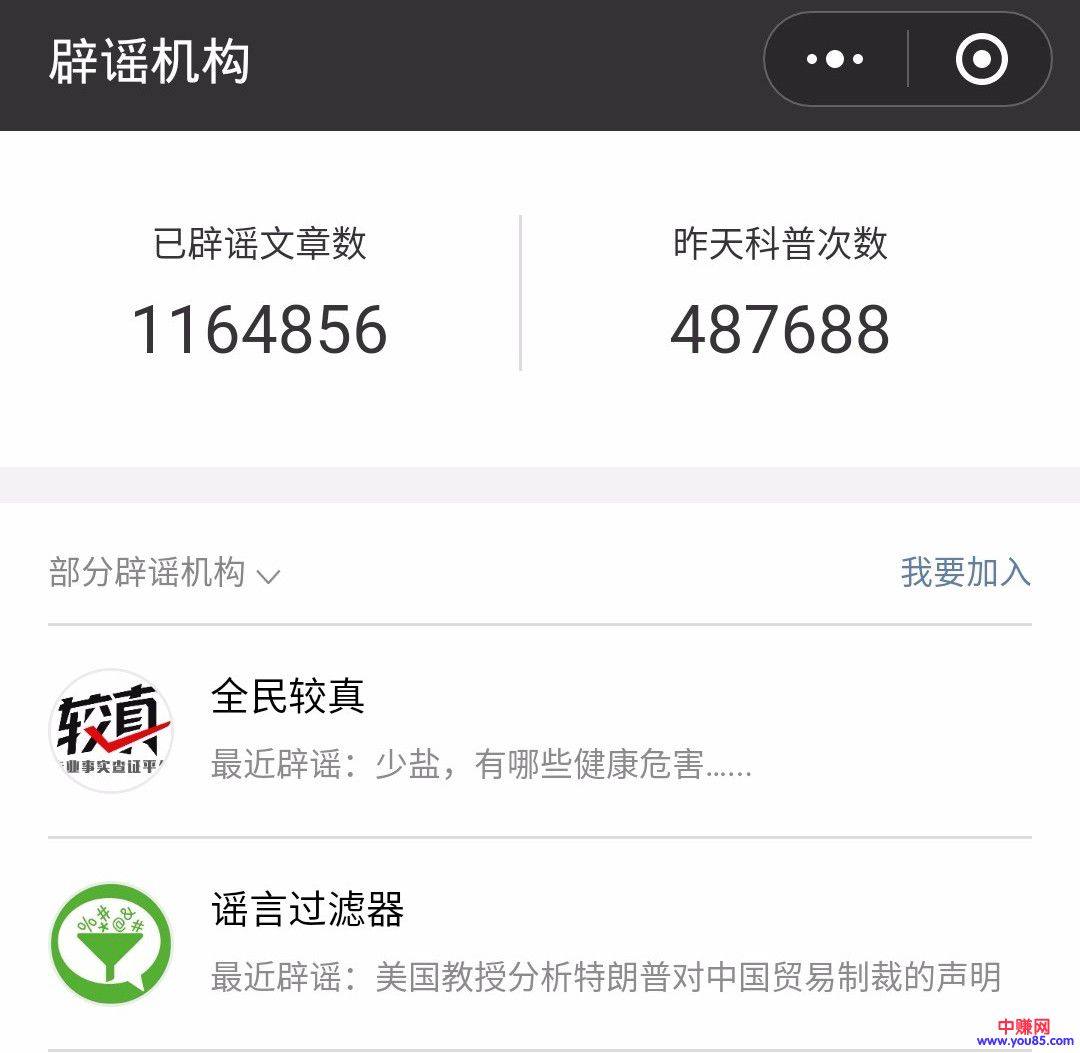This screenshot has height=1053, width=1080.
Task: Expand the 部分辟谣机构 dropdown
Action: (165, 574)
